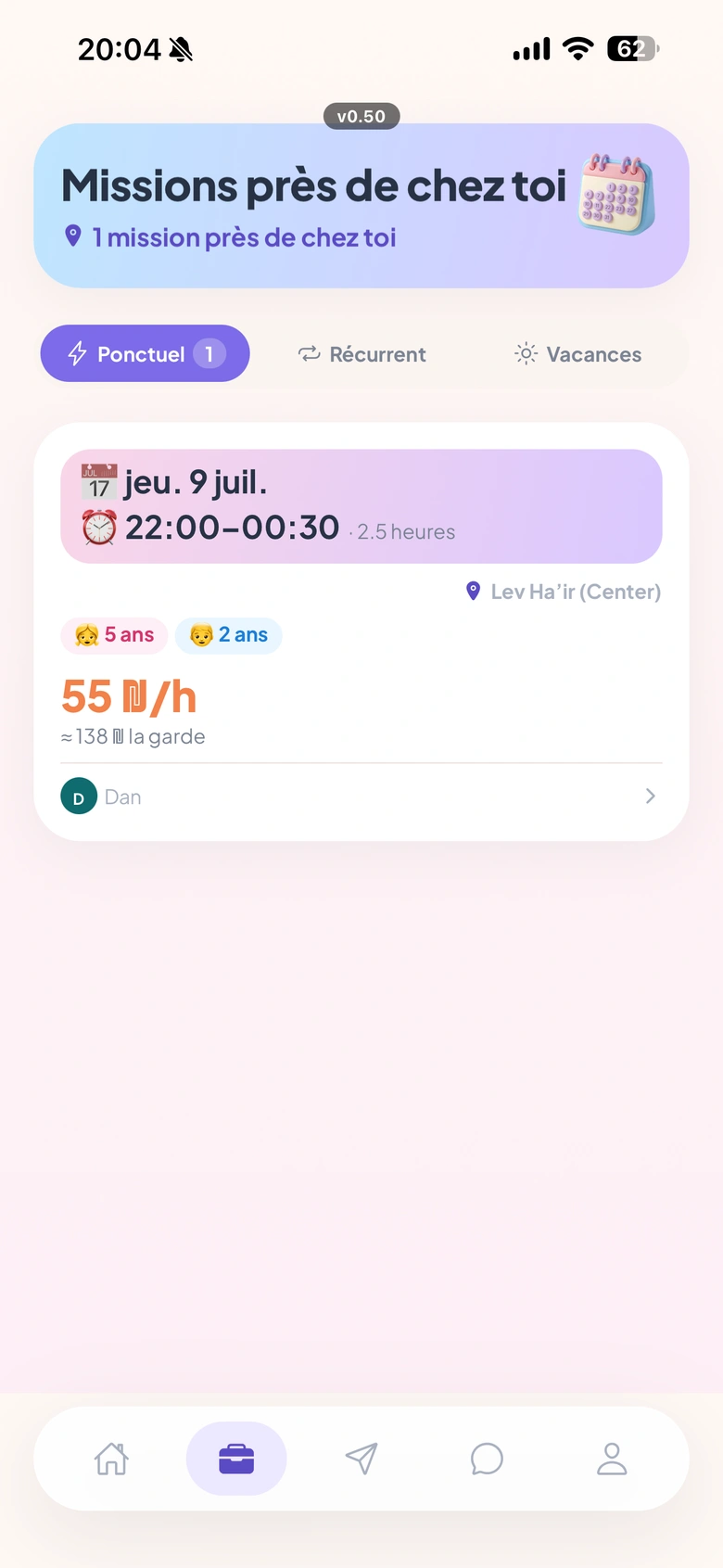The height and width of the screenshot is (1568, 723).
Task: Select the Ponctuel missions tab
Action: [146, 353]
